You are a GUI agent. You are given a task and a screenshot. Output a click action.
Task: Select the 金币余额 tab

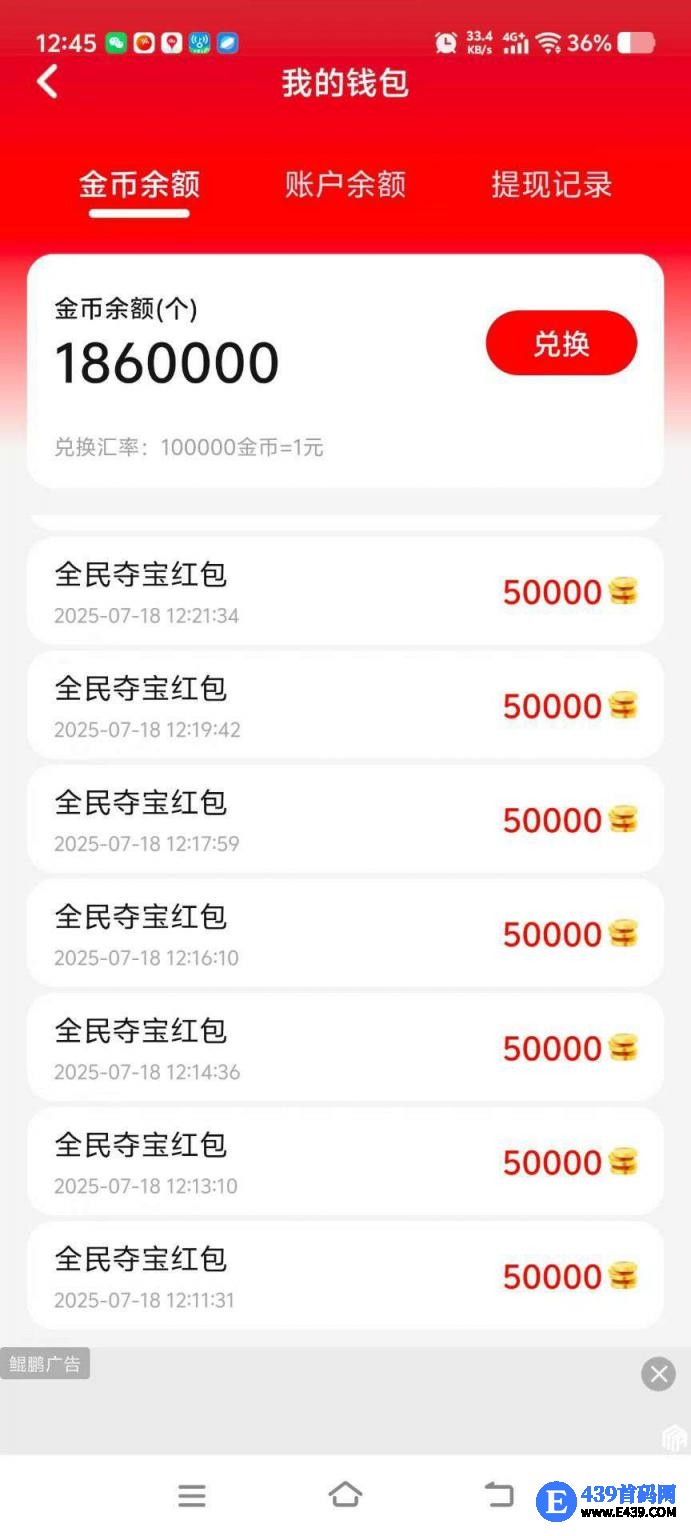point(139,185)
